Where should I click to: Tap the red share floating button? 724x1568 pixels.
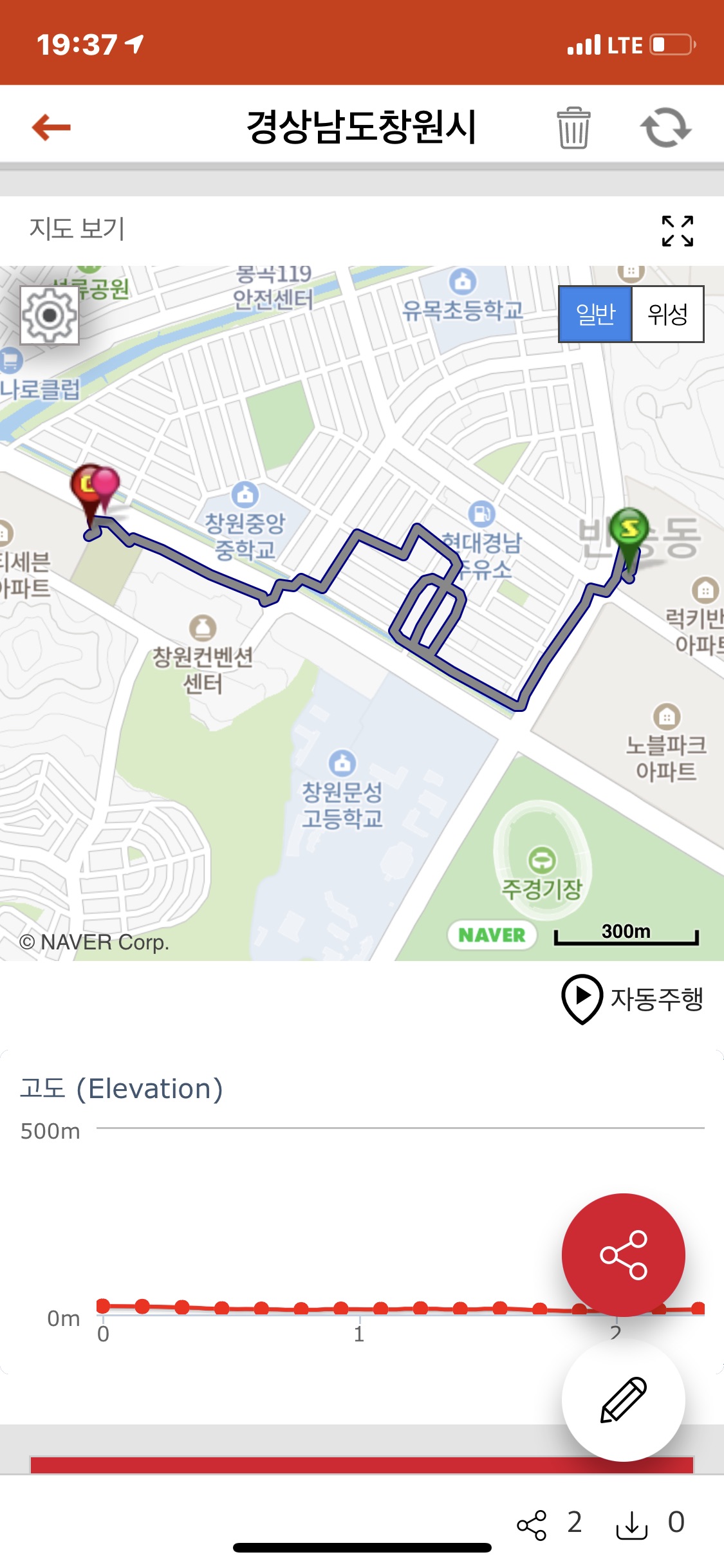click(623, 1255)
